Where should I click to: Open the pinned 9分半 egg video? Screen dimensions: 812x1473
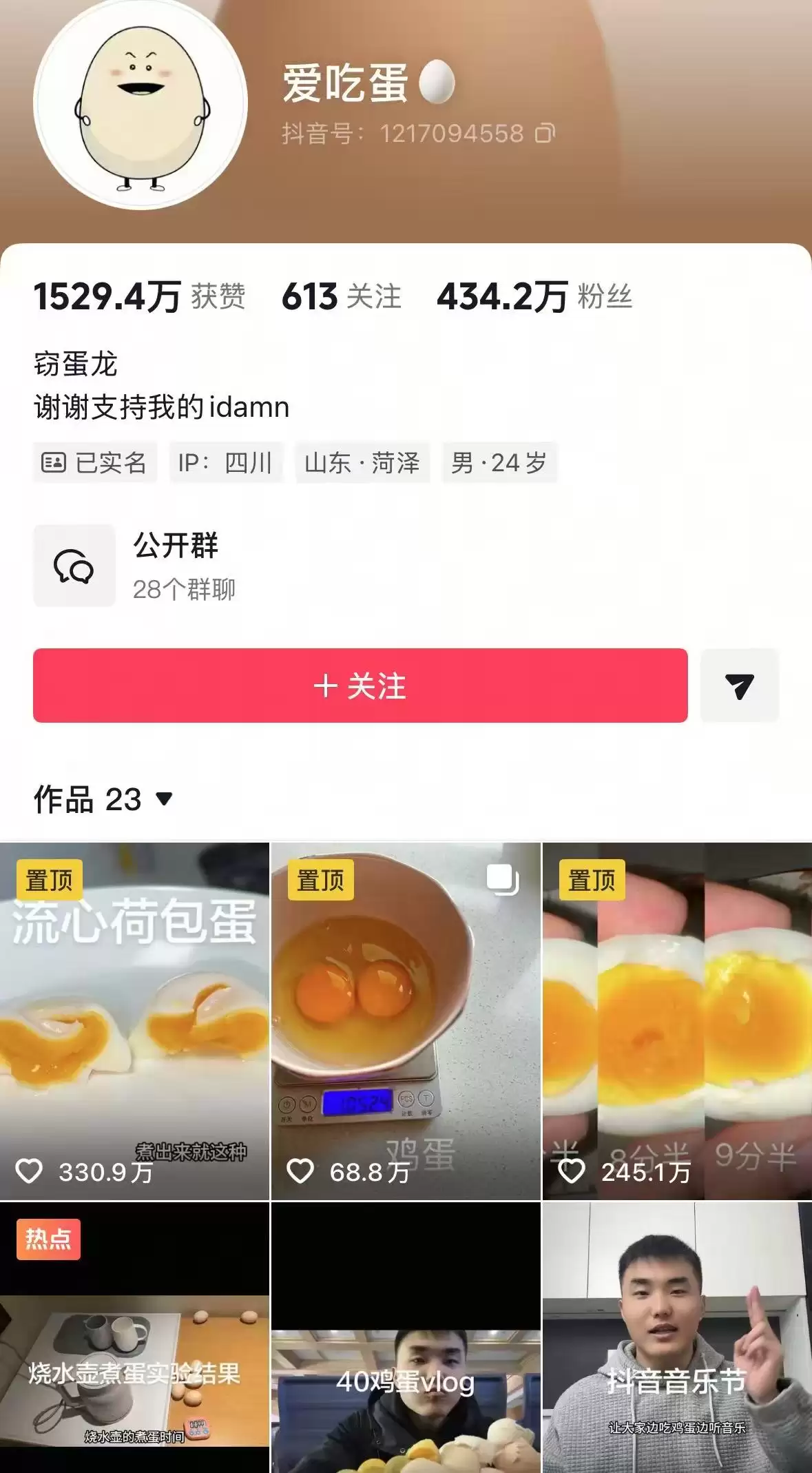(x=677, y=1020)
